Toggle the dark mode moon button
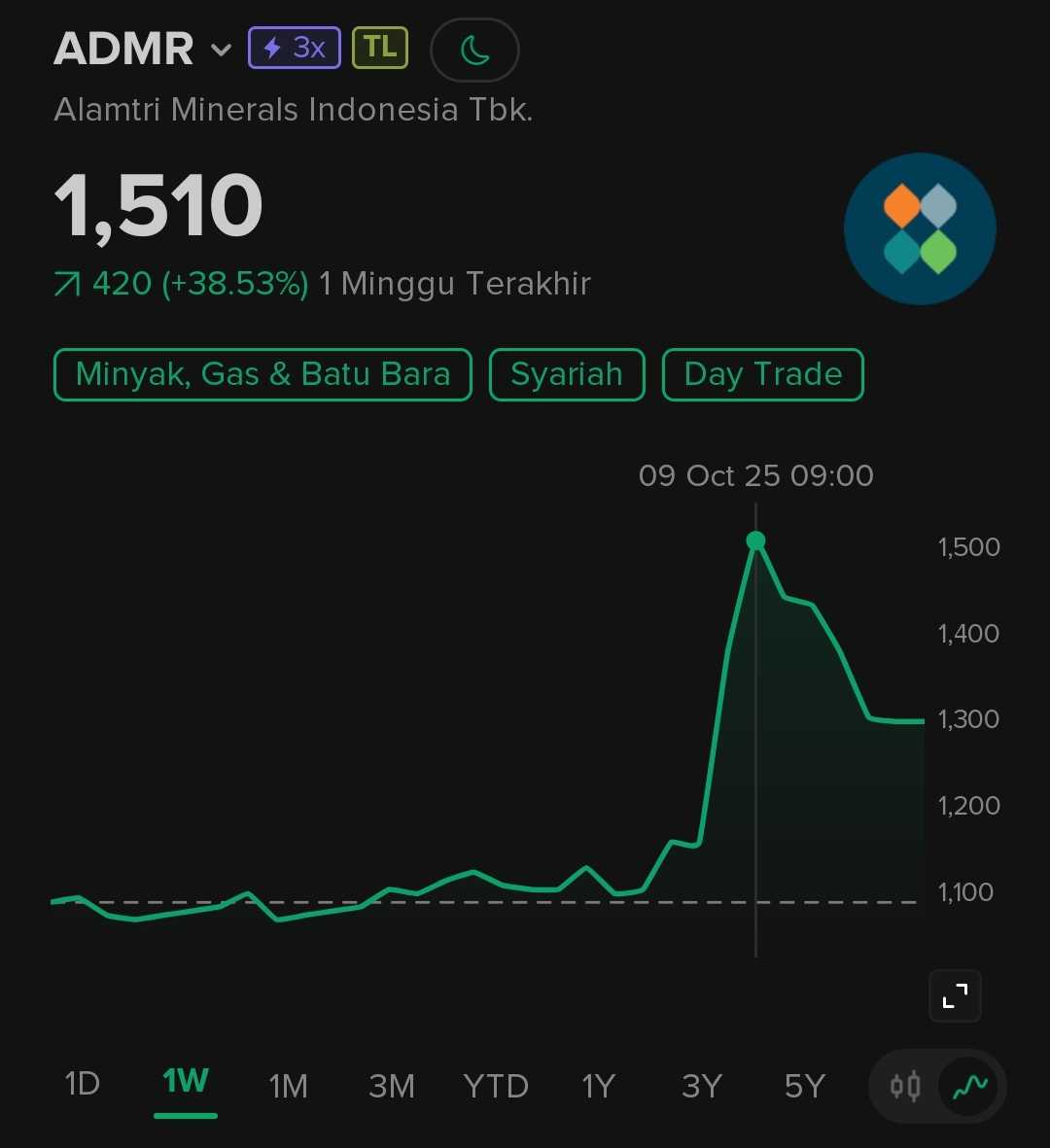Screen dimensions: 1050x1148 pyautogui.click(x=474, y=50)
